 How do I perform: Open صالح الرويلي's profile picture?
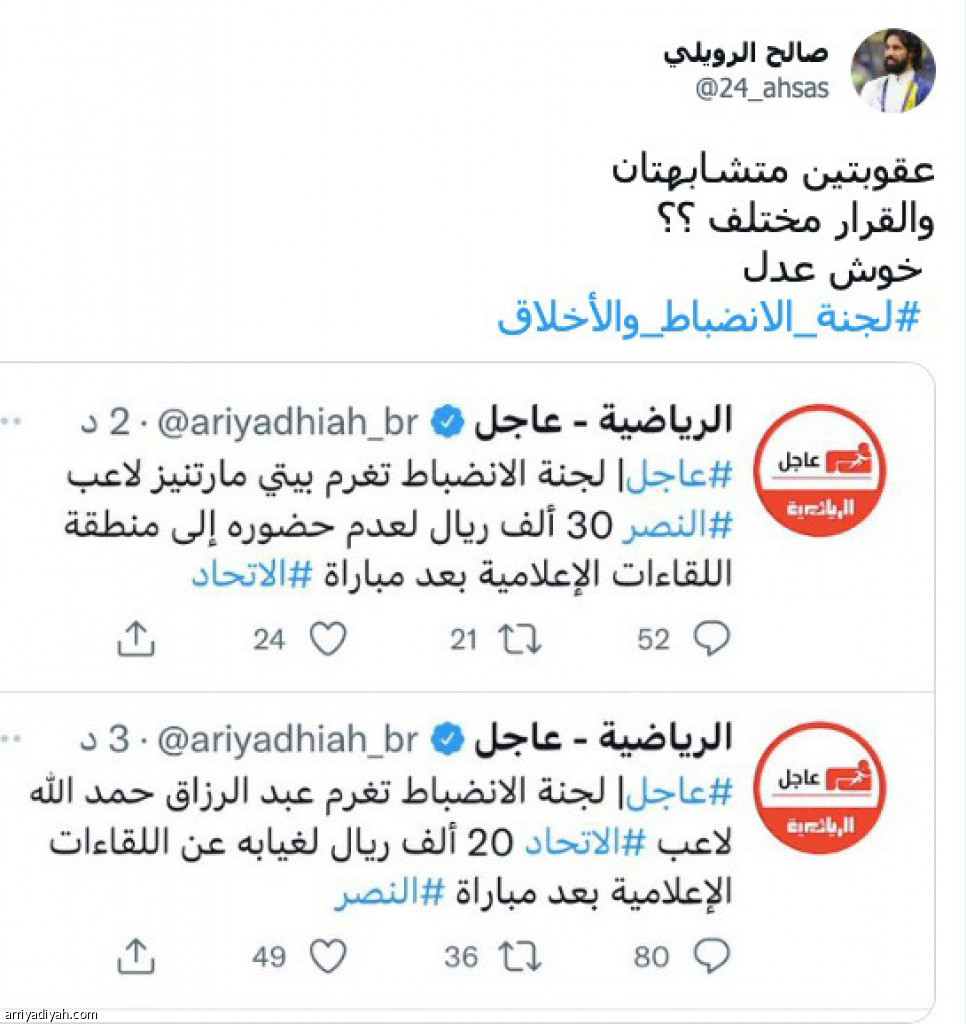892,70
